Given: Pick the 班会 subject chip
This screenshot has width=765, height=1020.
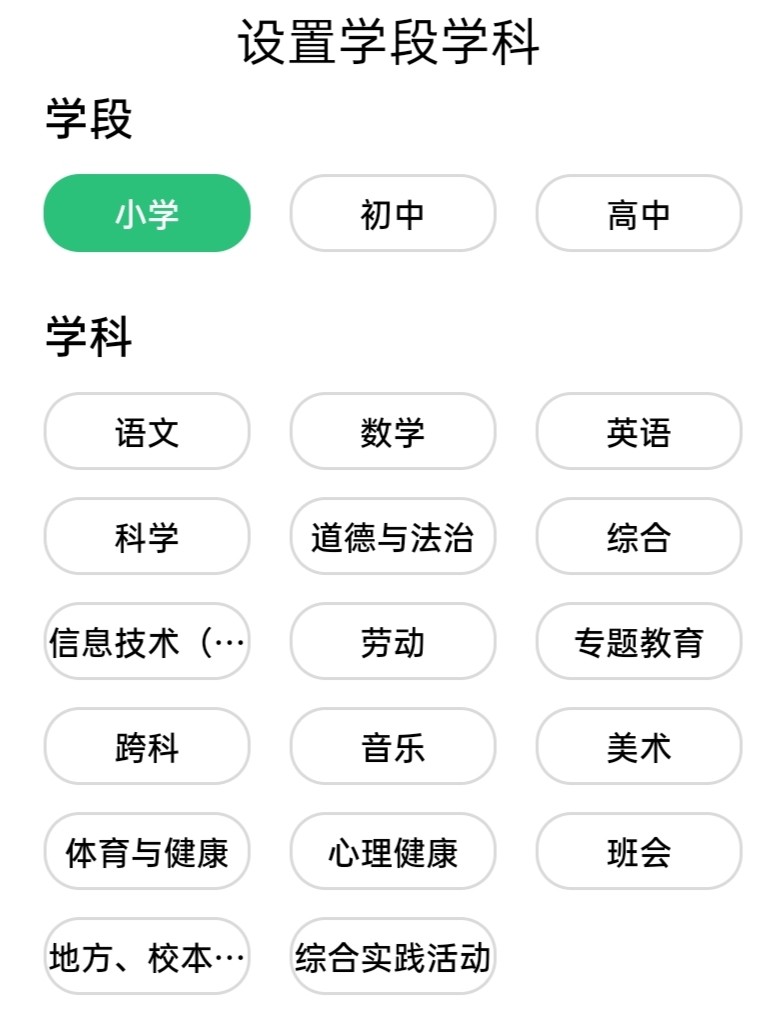Looking at the screenshot, I should (638, 852).
